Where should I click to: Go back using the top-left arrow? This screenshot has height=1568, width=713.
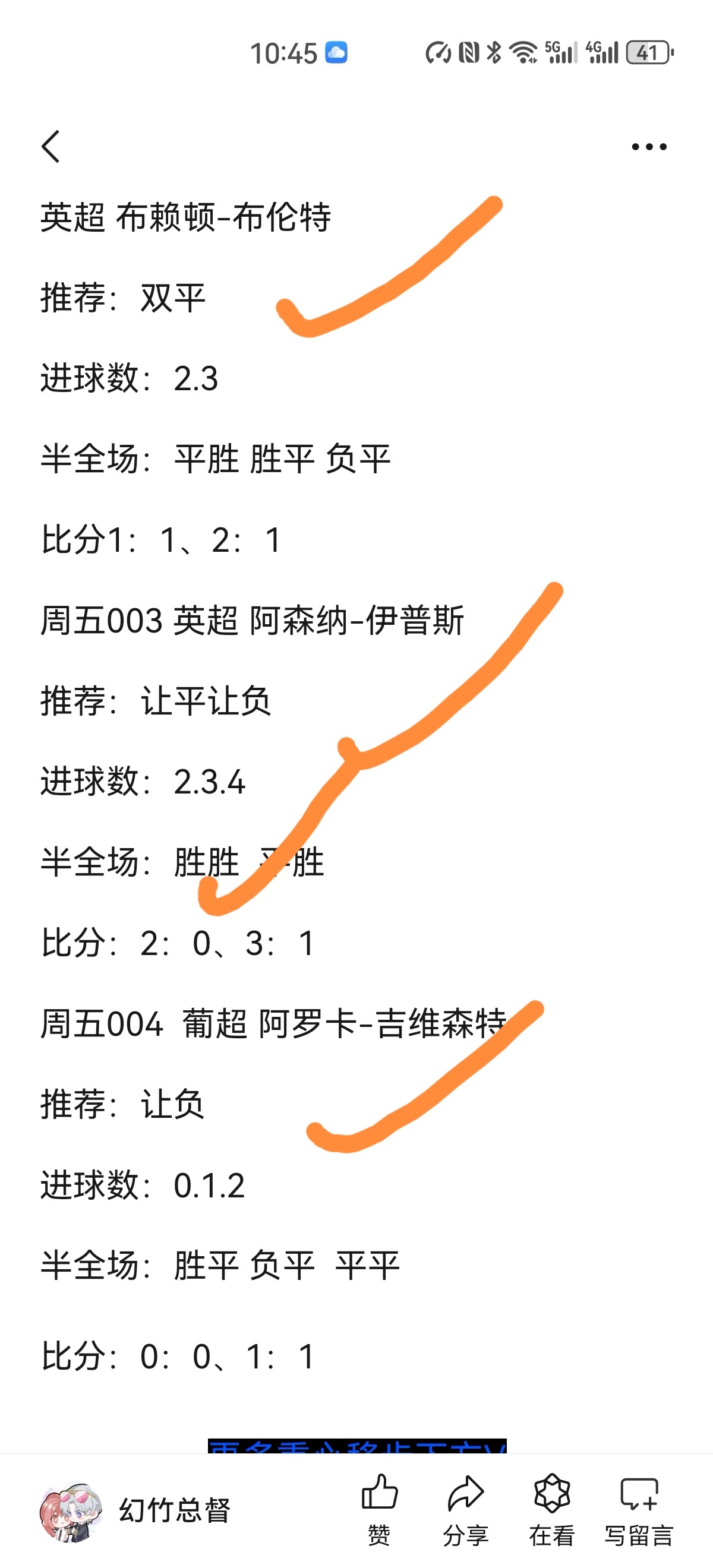click(x=51, y=147)
